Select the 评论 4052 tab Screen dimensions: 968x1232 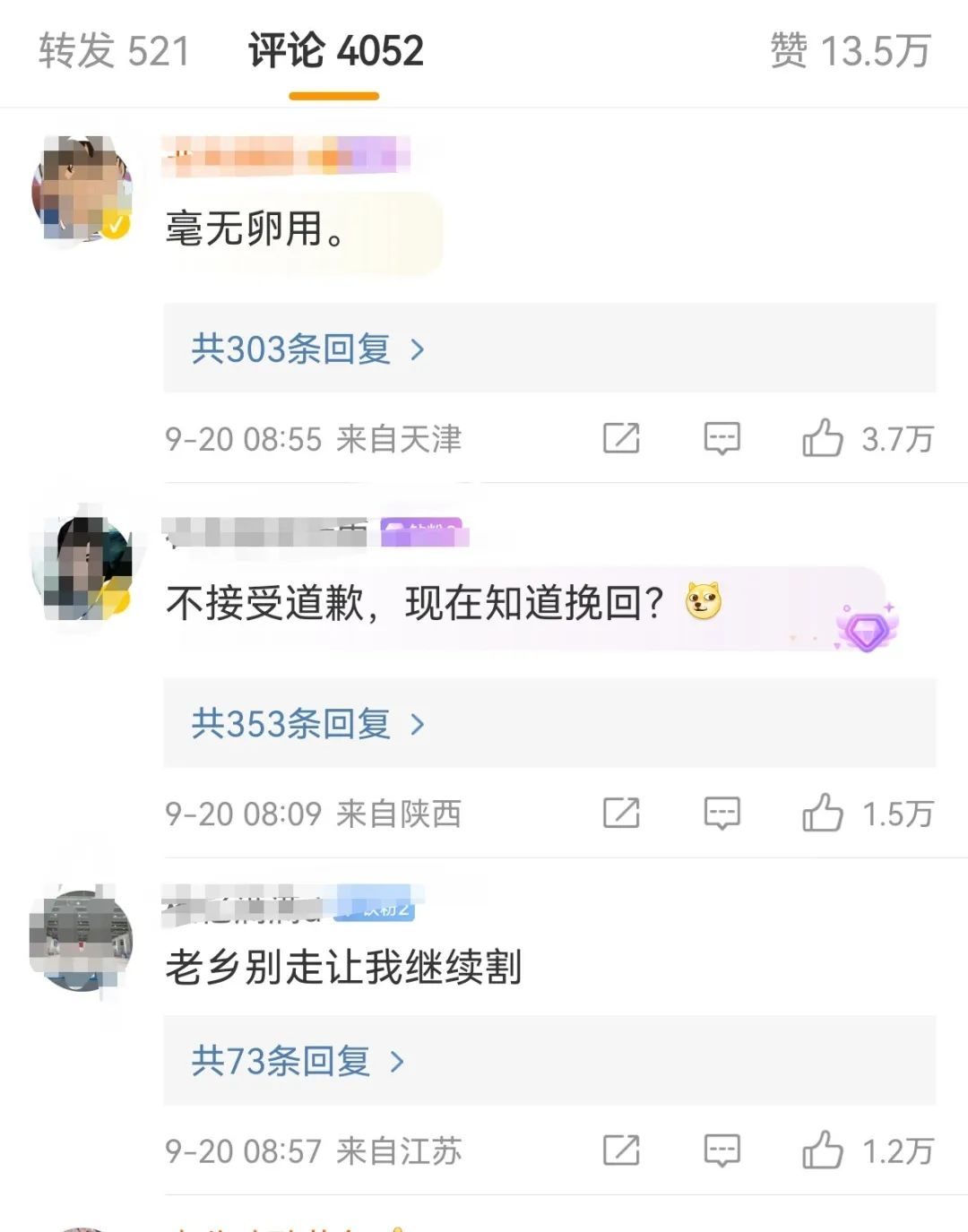click(335, 51)
